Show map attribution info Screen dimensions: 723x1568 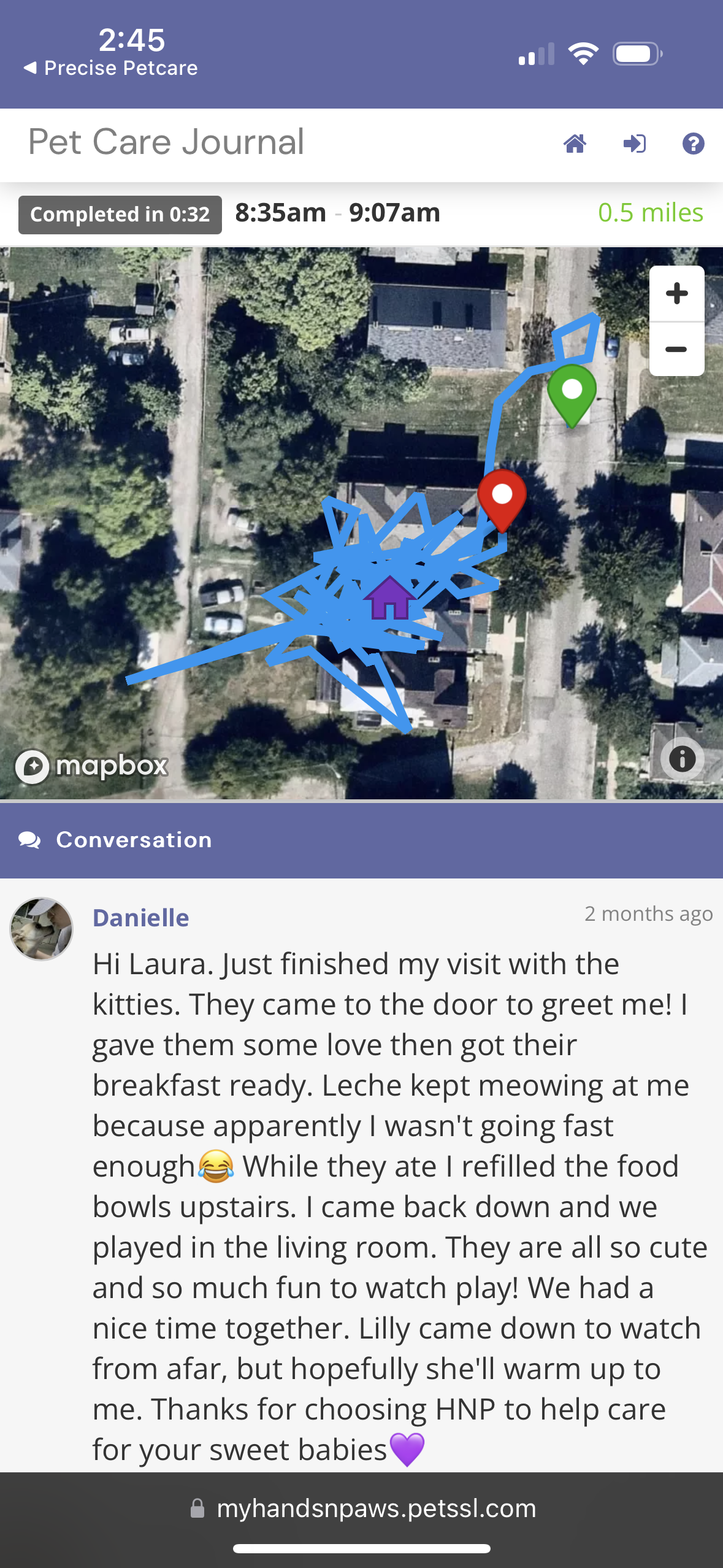click(682, 759)
